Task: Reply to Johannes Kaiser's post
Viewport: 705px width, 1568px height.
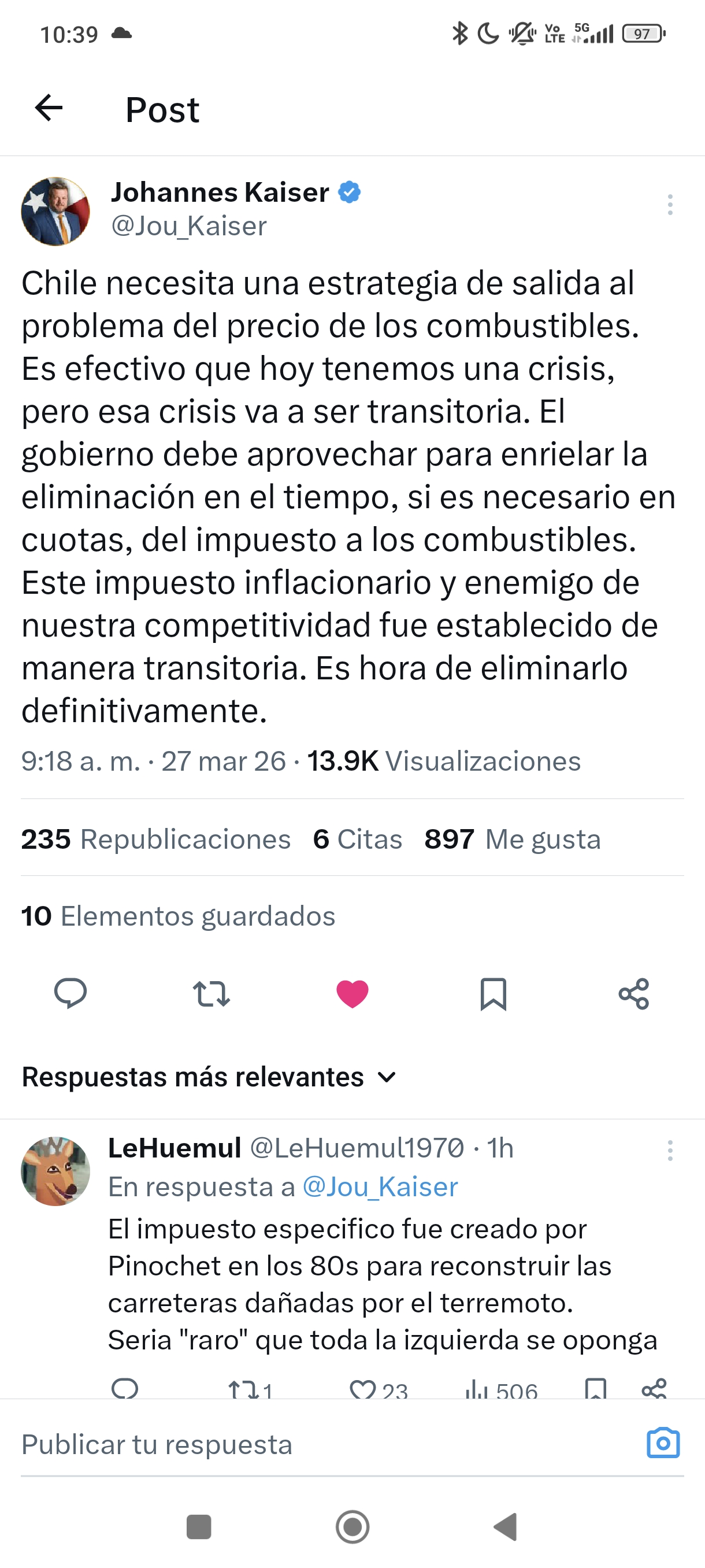Action: tap(70, 993)
